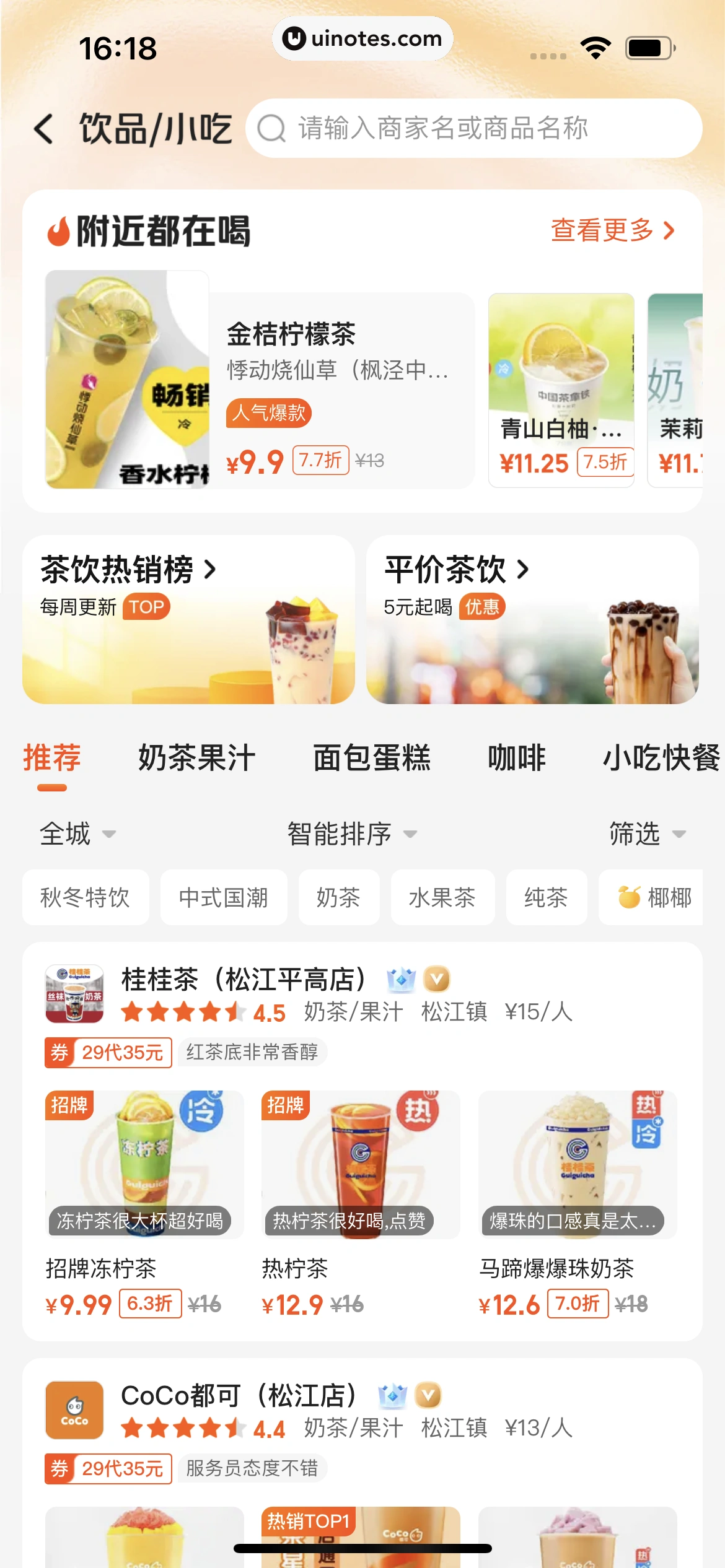Open the 桂桂茶（松江平高店） store listing
Screen dimensions: 725x1568
(x=243, y=980)
